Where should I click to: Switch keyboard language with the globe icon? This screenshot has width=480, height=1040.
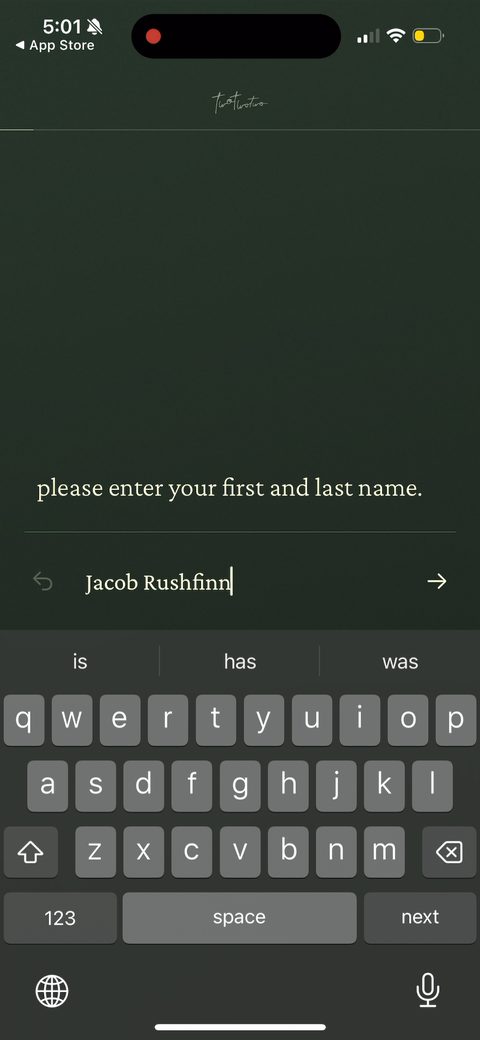(52, 991)
